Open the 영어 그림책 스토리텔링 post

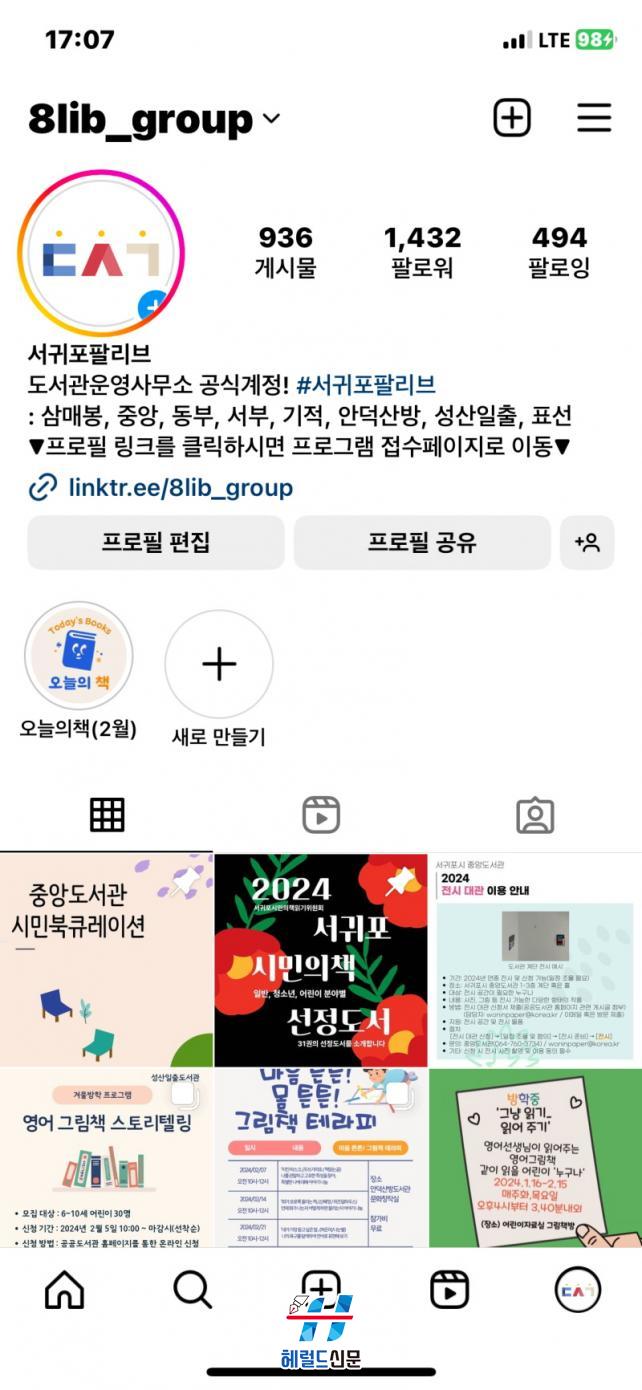[x=106, y=1158]
